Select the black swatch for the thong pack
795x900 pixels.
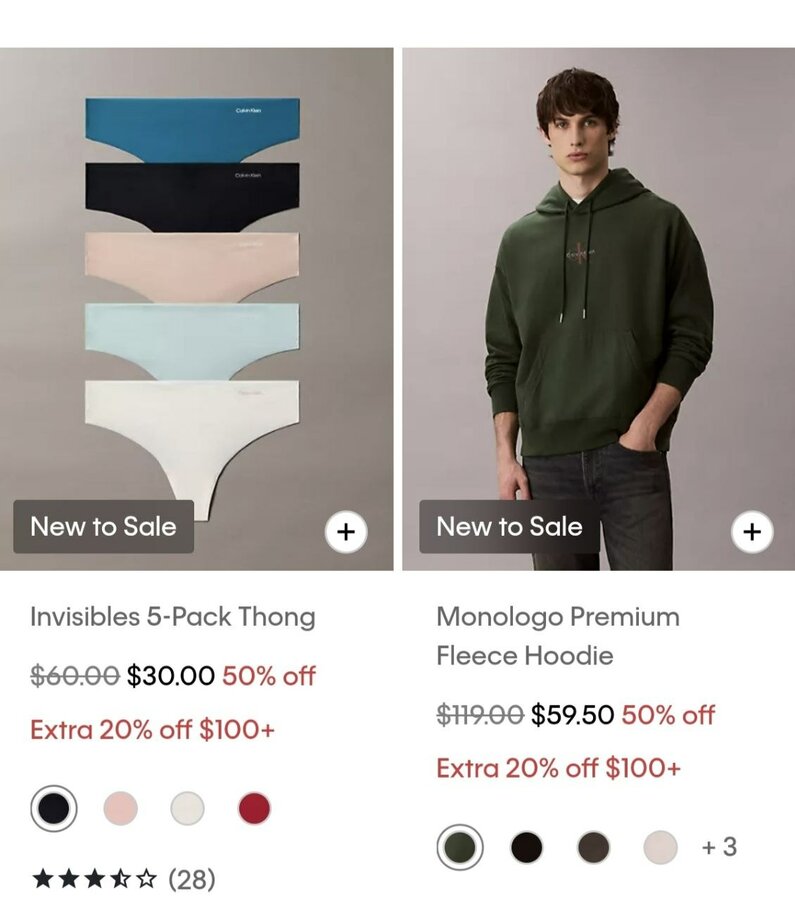[53, 808]
